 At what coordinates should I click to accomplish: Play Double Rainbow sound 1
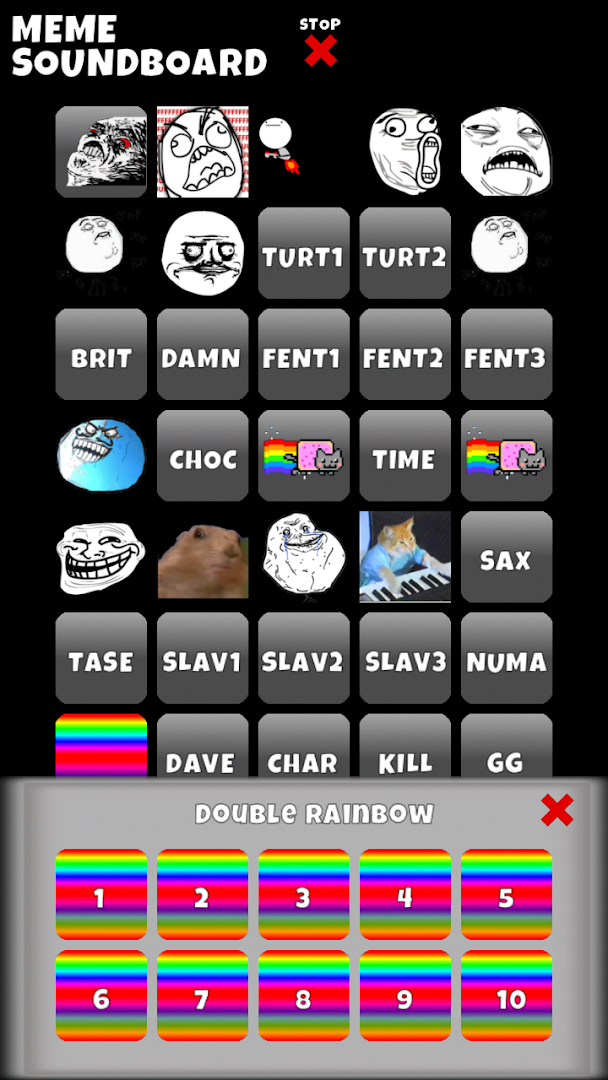click(101, 895)
